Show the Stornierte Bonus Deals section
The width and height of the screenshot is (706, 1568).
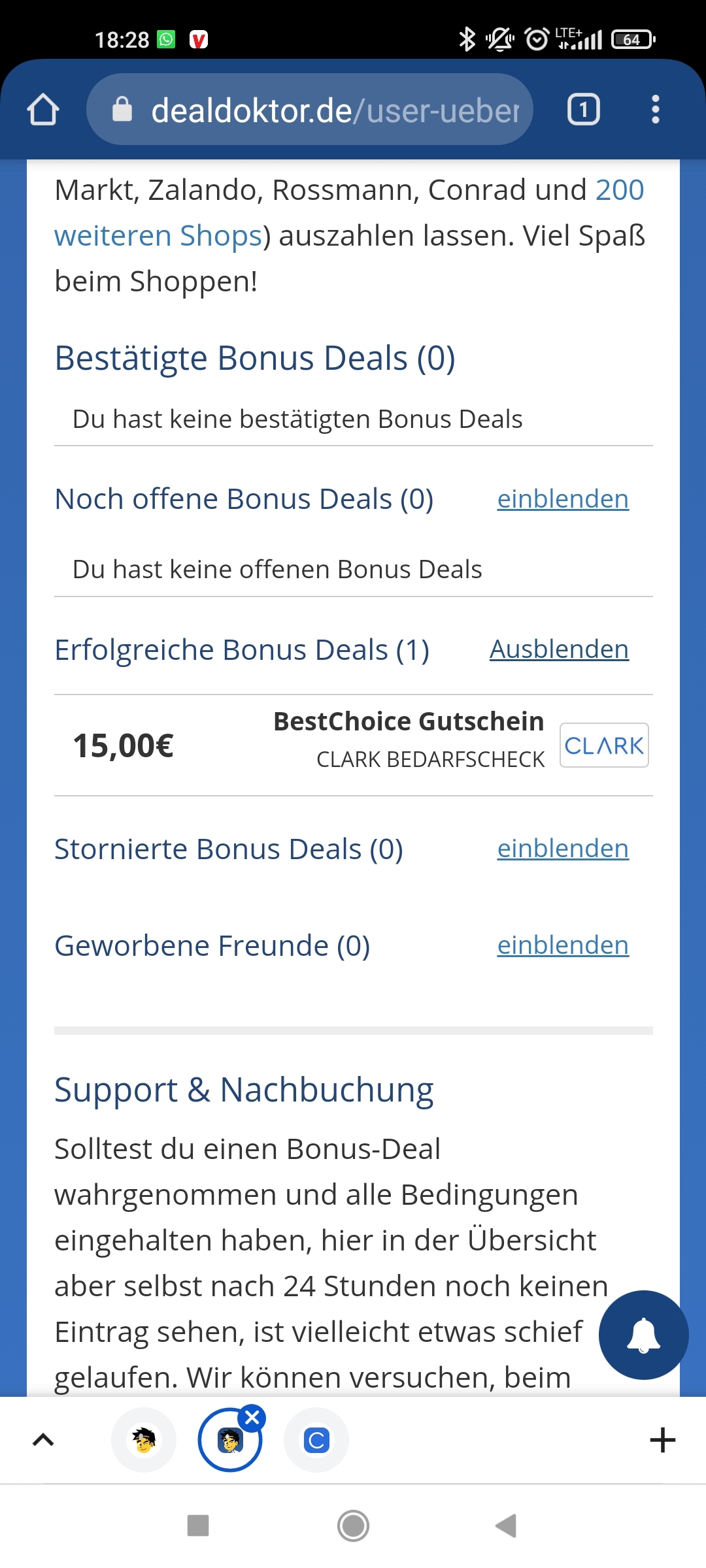point(563,849)
